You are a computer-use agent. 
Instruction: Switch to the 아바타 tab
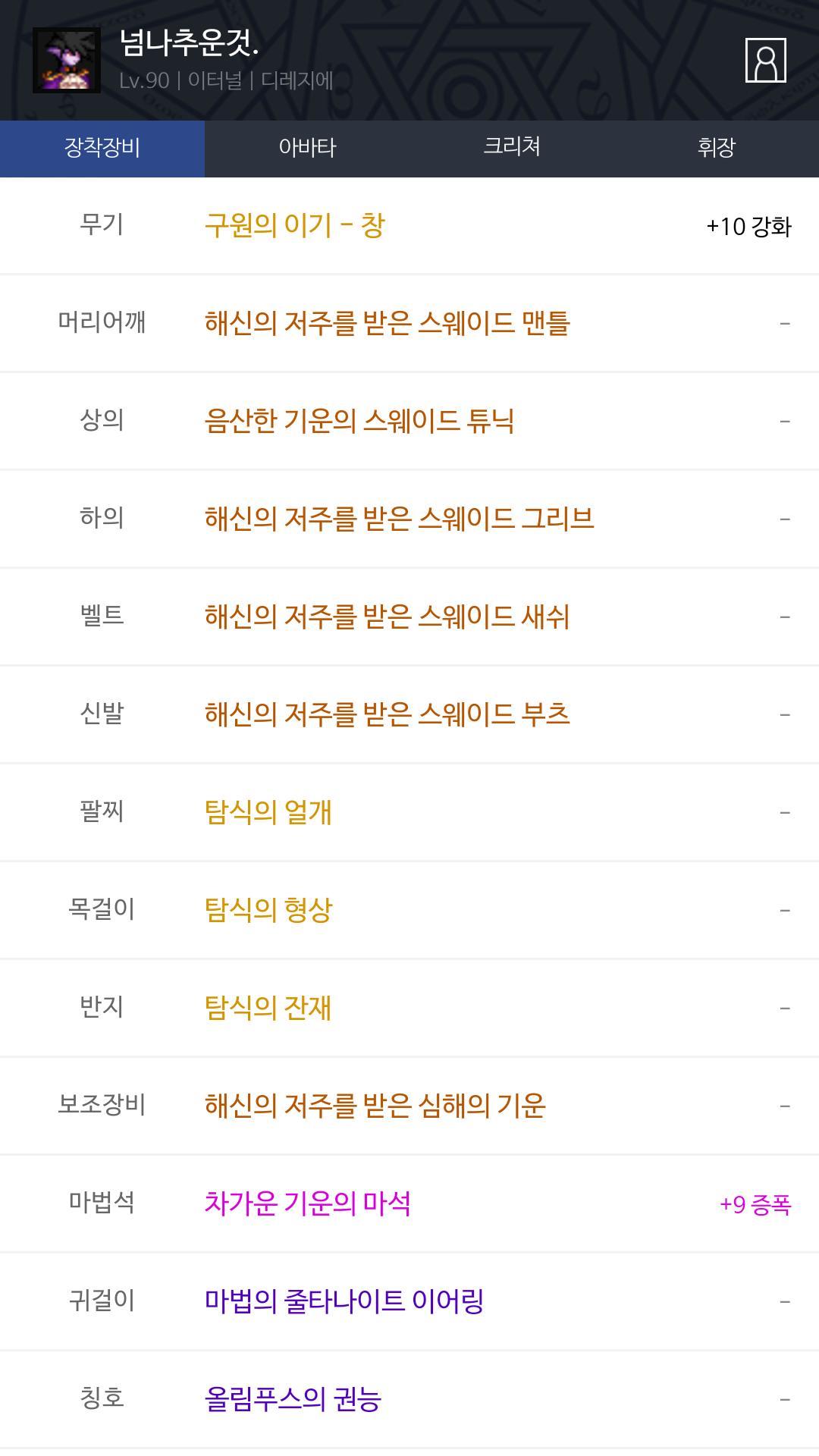point(307,149)
